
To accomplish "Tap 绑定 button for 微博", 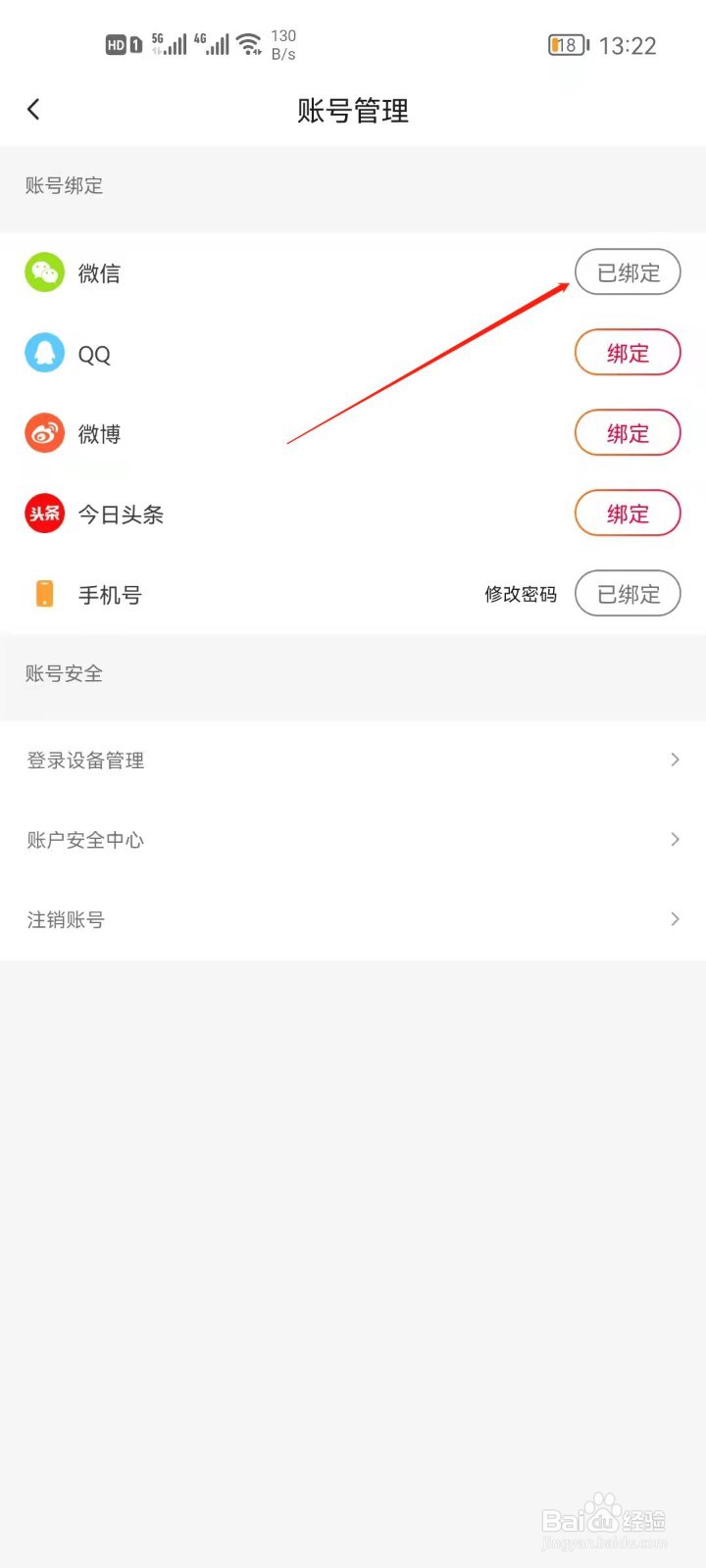I will 628,433.
